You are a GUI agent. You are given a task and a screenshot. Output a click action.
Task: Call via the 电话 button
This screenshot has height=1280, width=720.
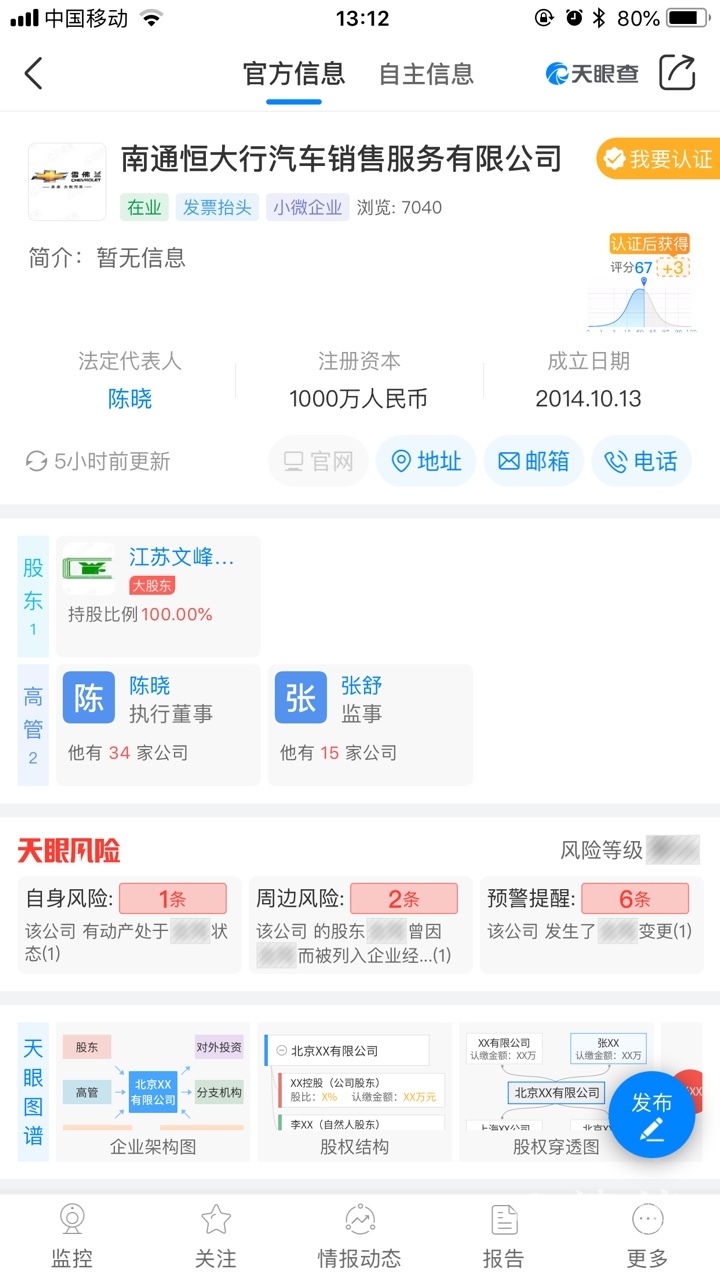[642, 461]
